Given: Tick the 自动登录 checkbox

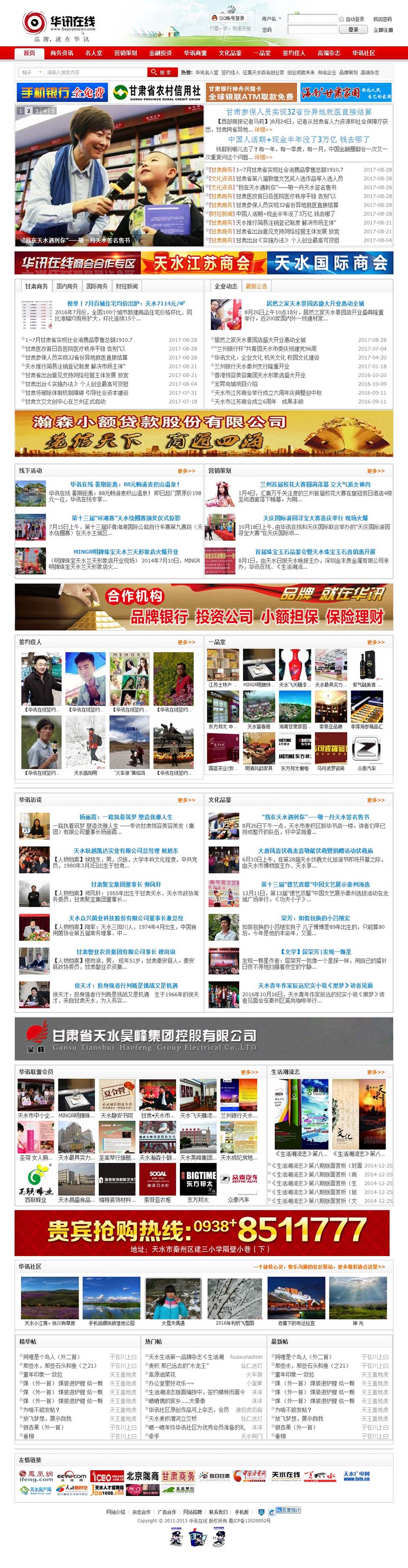Looking at the screenshot, I should coord(341,19).
